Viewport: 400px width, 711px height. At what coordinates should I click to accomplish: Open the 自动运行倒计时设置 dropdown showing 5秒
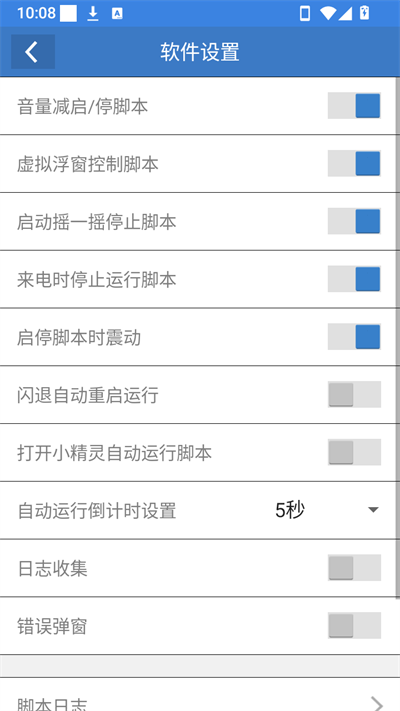[326, 510]
